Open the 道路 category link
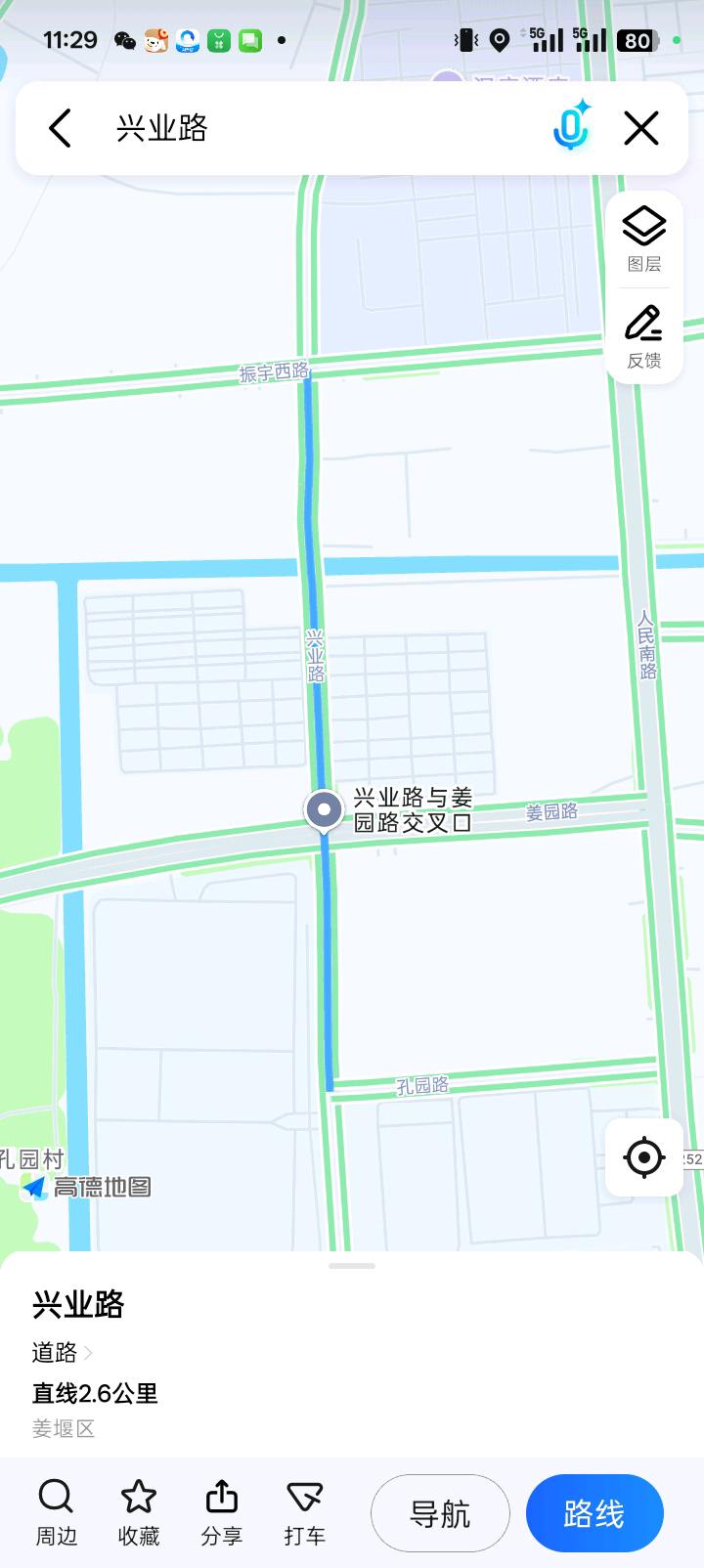The image size is (704, 1568). pos(61,1353)
